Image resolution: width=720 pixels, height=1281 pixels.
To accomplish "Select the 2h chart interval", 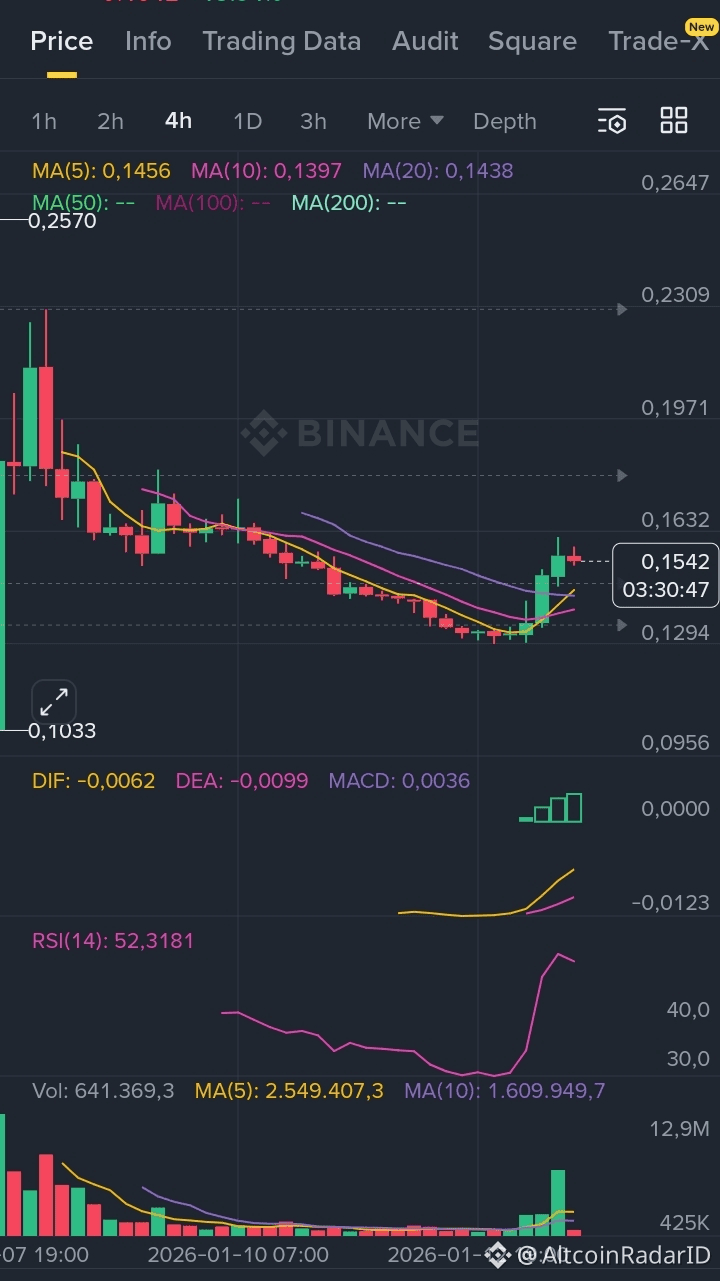I will (110, 121).
